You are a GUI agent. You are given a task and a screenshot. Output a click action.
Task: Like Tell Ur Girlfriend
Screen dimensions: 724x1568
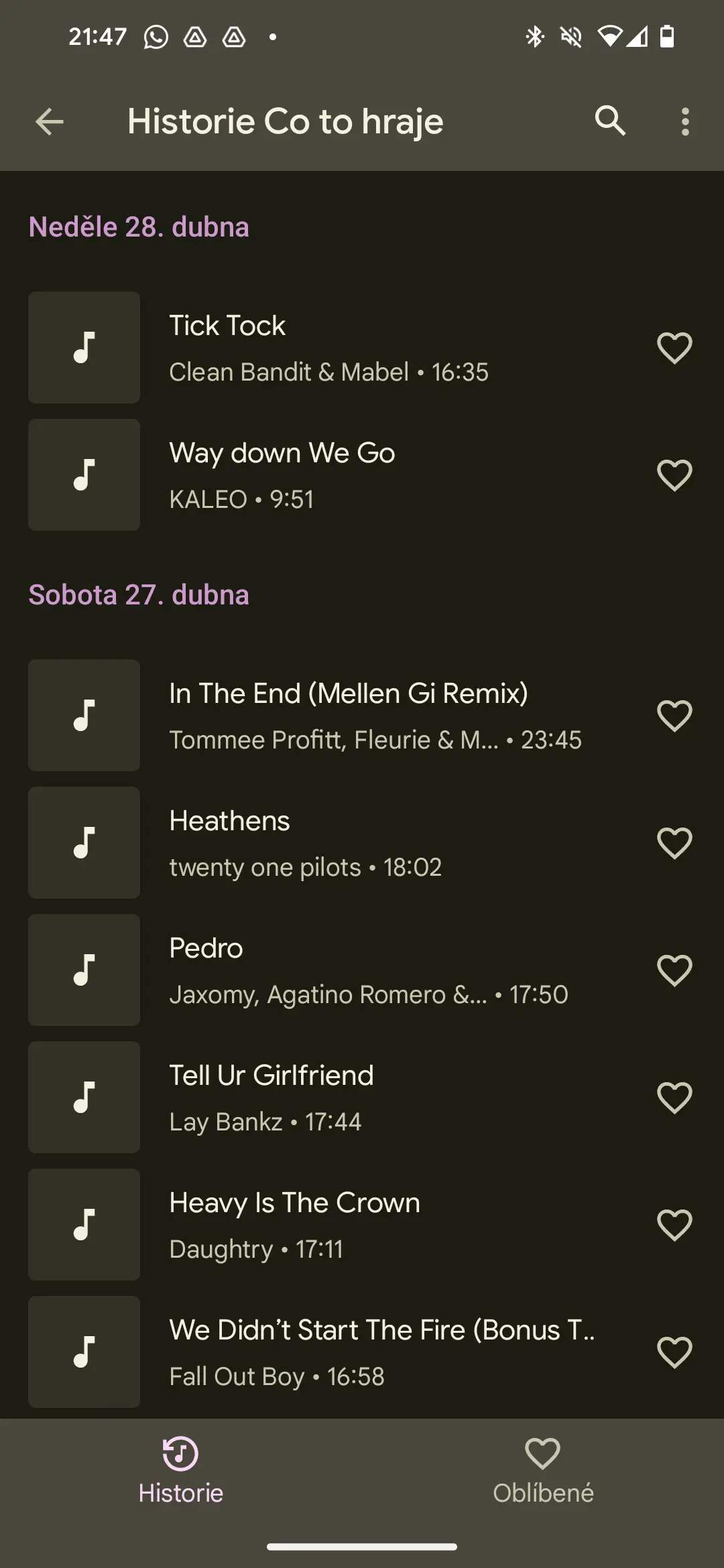(x=674, y=1098)
